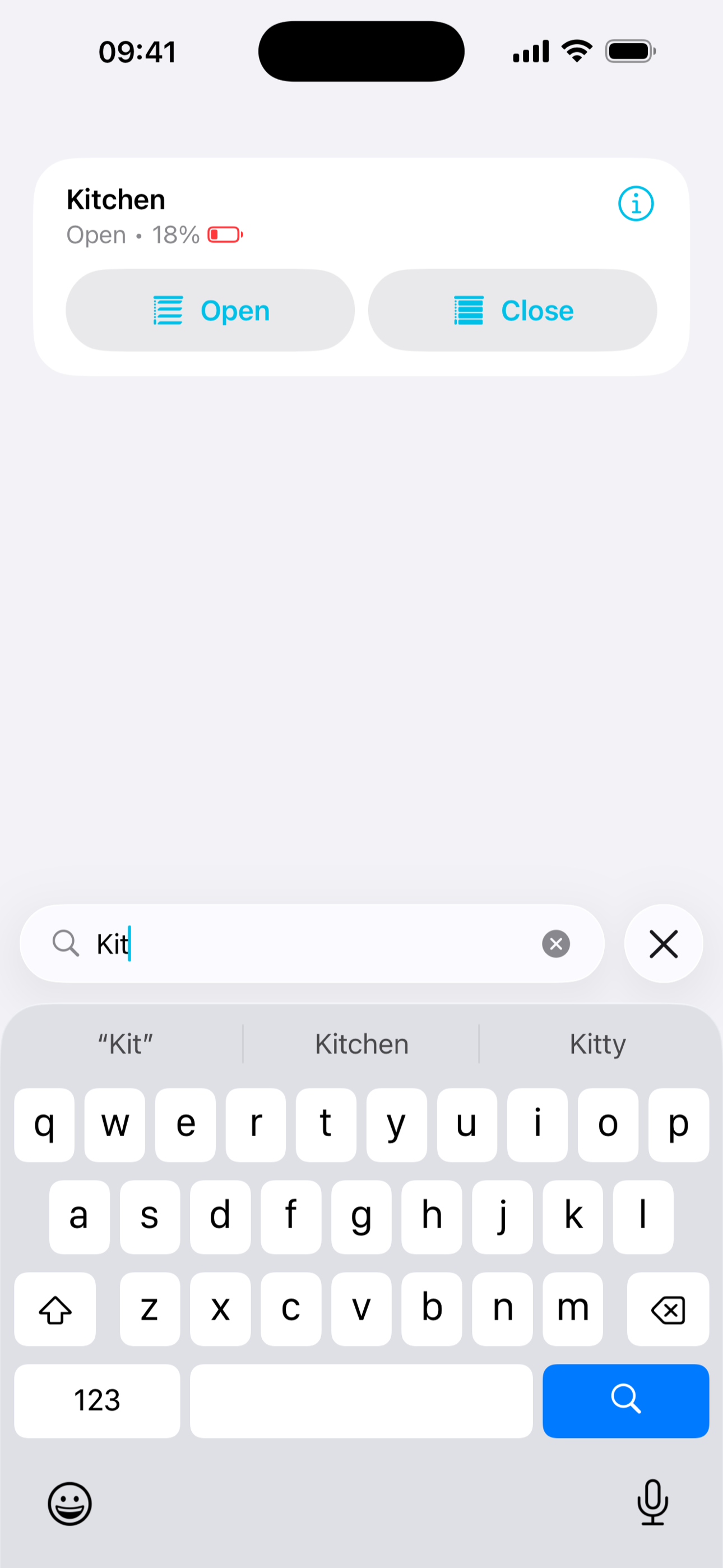Close the Kitchen blinds
The image size is (723, 1568).
pos(512,311)
